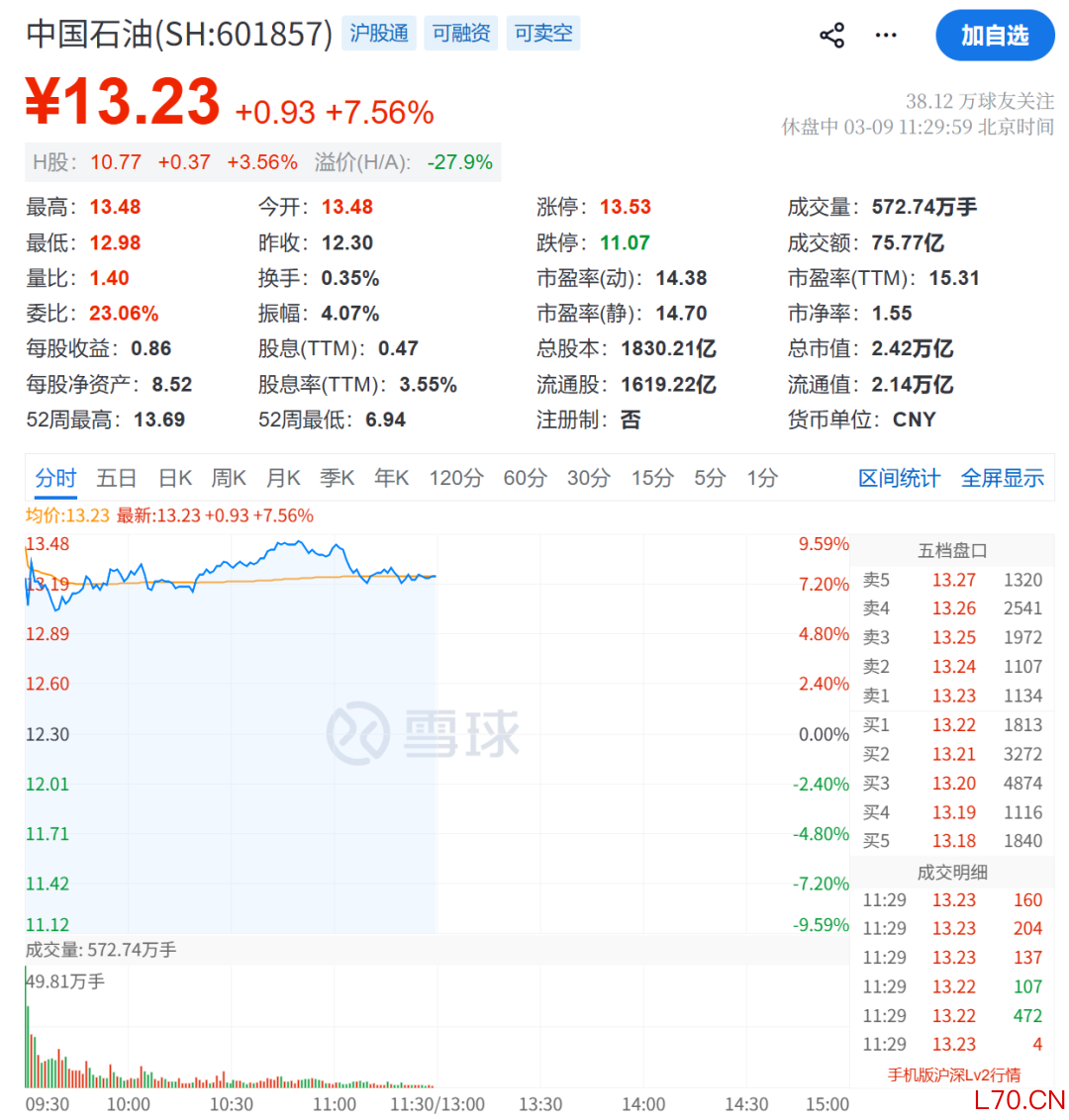This screenshot has height=1120, width=1069.
Task: Select the 30分 chart tab
Action: [x=588, y=479]
